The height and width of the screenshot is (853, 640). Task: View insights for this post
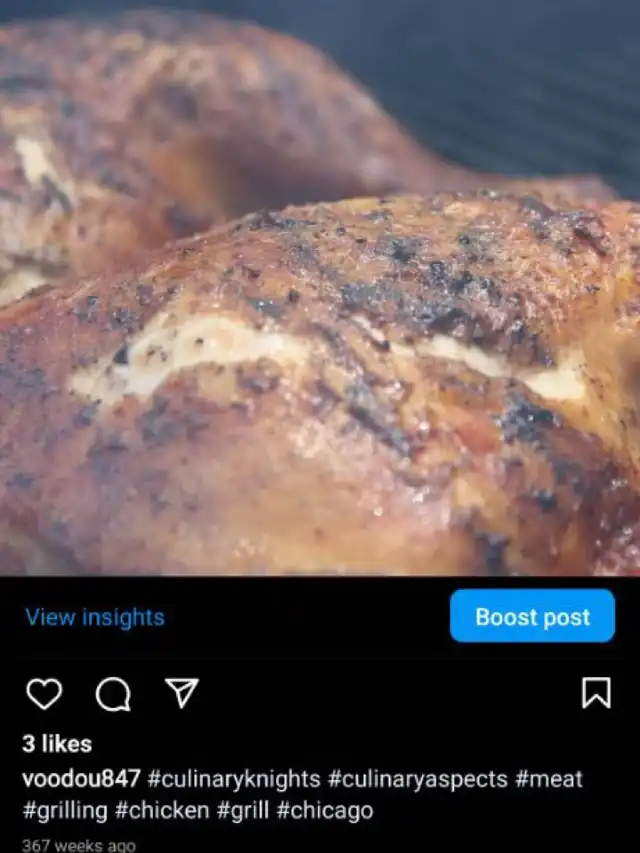pos(95,617)
